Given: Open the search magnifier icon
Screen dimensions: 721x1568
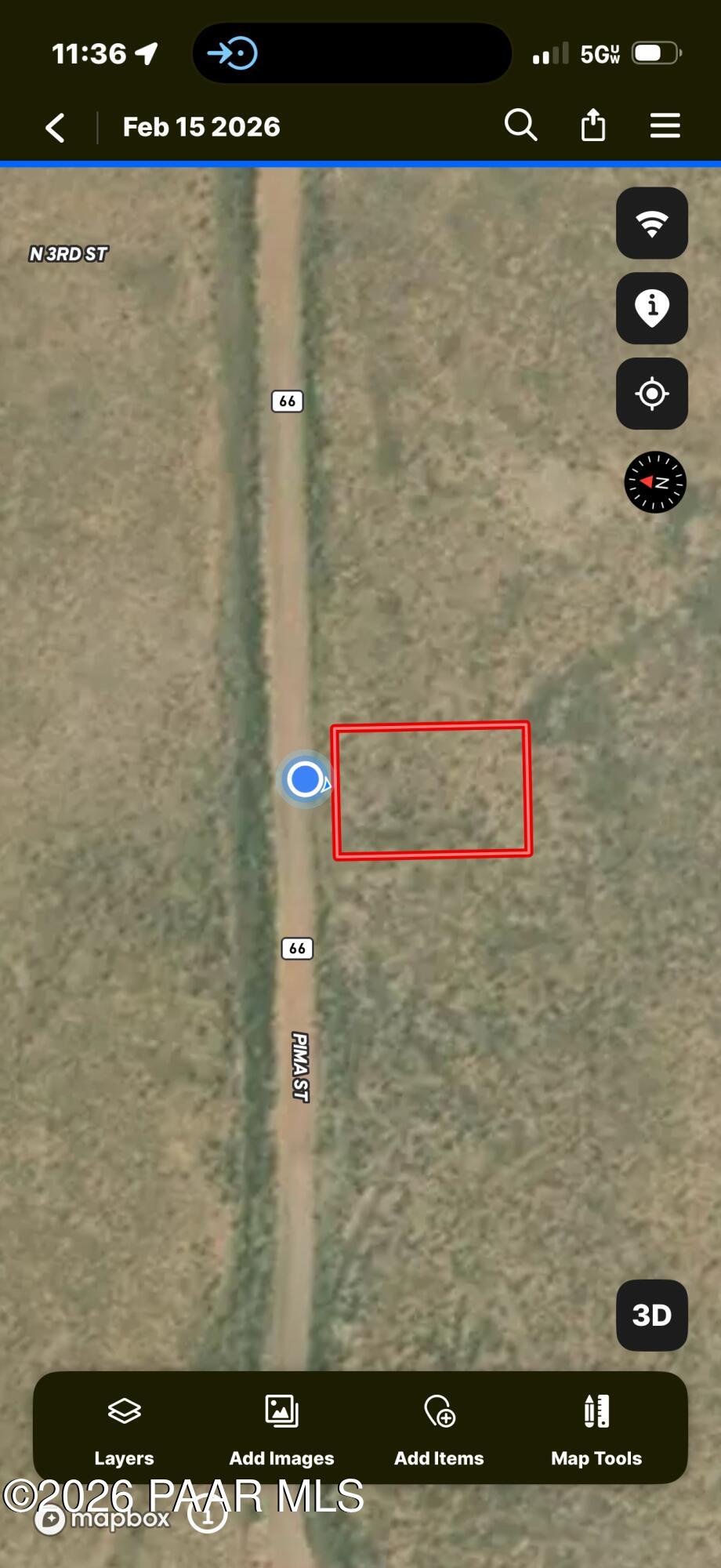Looking at the screenshot, I should pyautogui.click(x=520, y=125).
